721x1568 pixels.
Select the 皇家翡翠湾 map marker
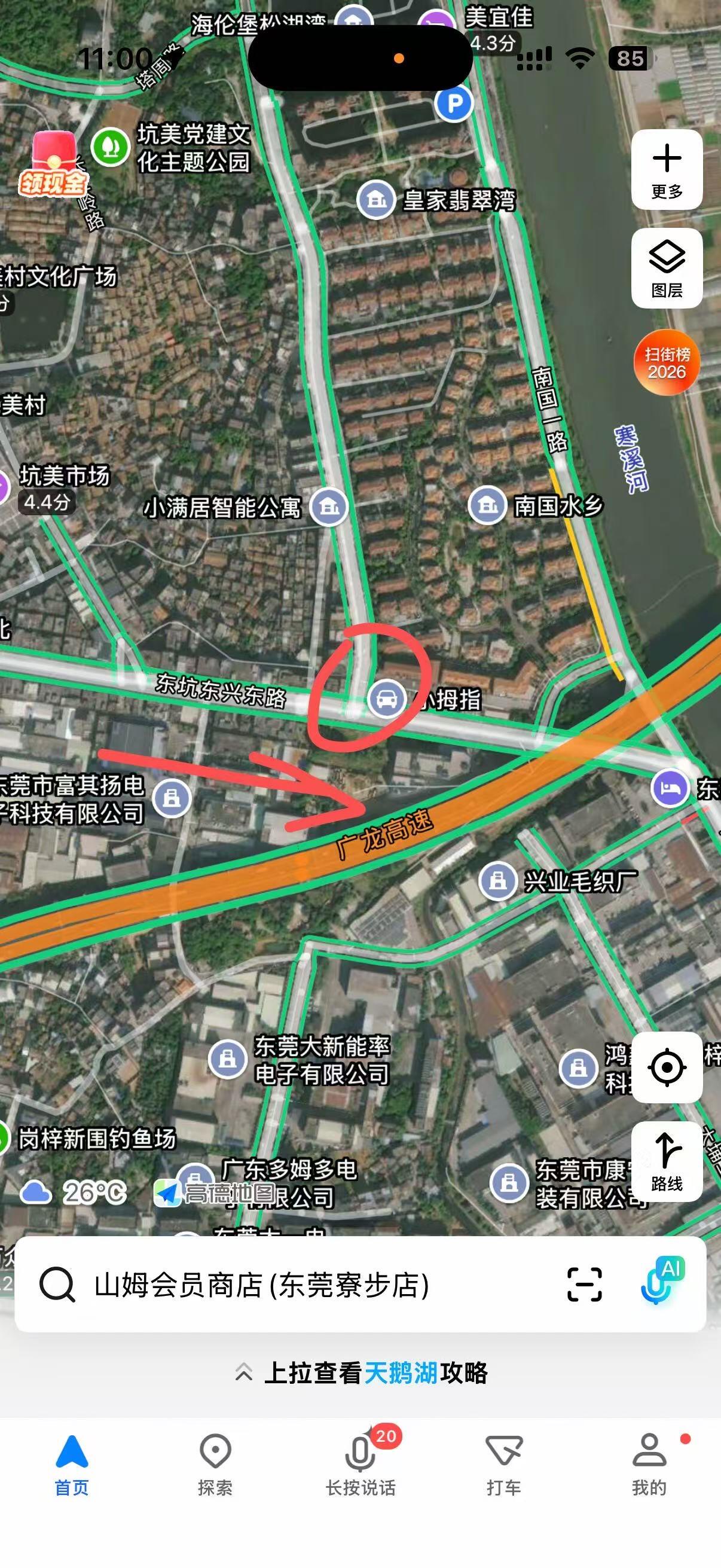click(x=376, y=200)
